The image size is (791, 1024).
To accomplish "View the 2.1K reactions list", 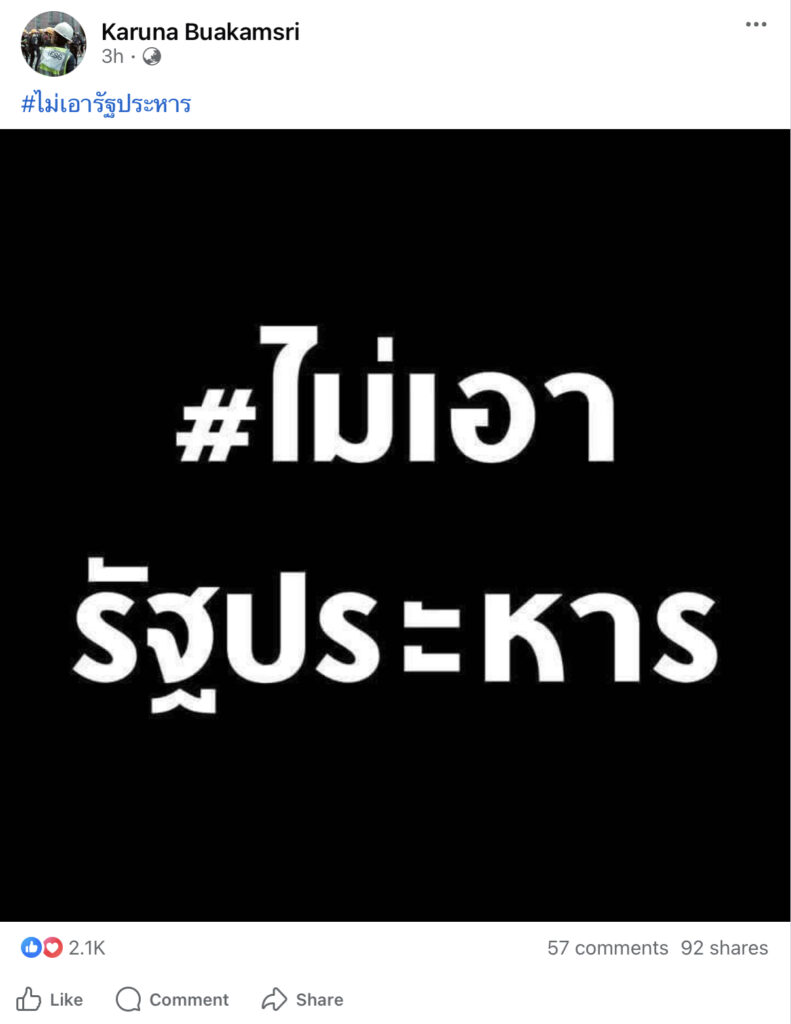I will pos(64,948).
